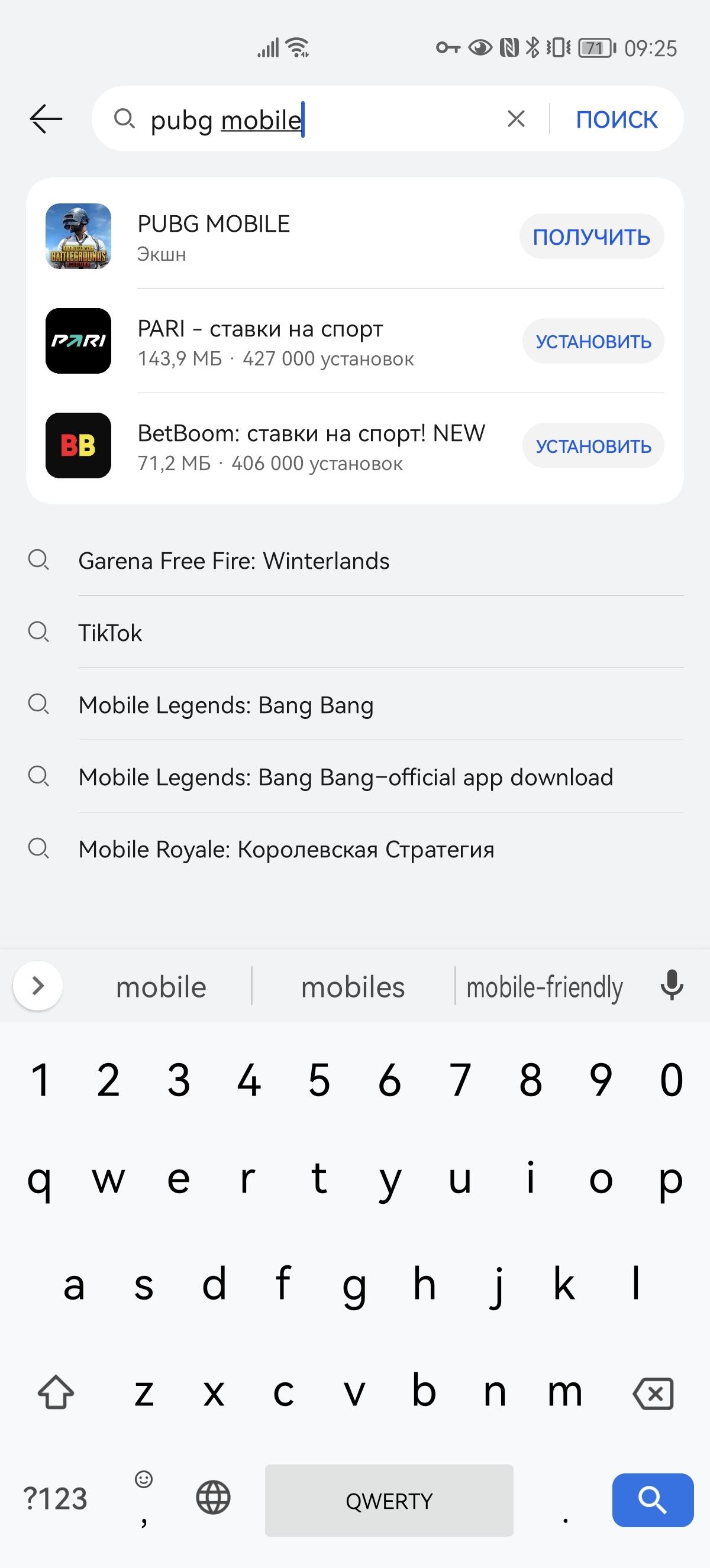Switch keyboard language via globe key
This screenshot has width=710, height=1568.
[x=213, y=1498]
